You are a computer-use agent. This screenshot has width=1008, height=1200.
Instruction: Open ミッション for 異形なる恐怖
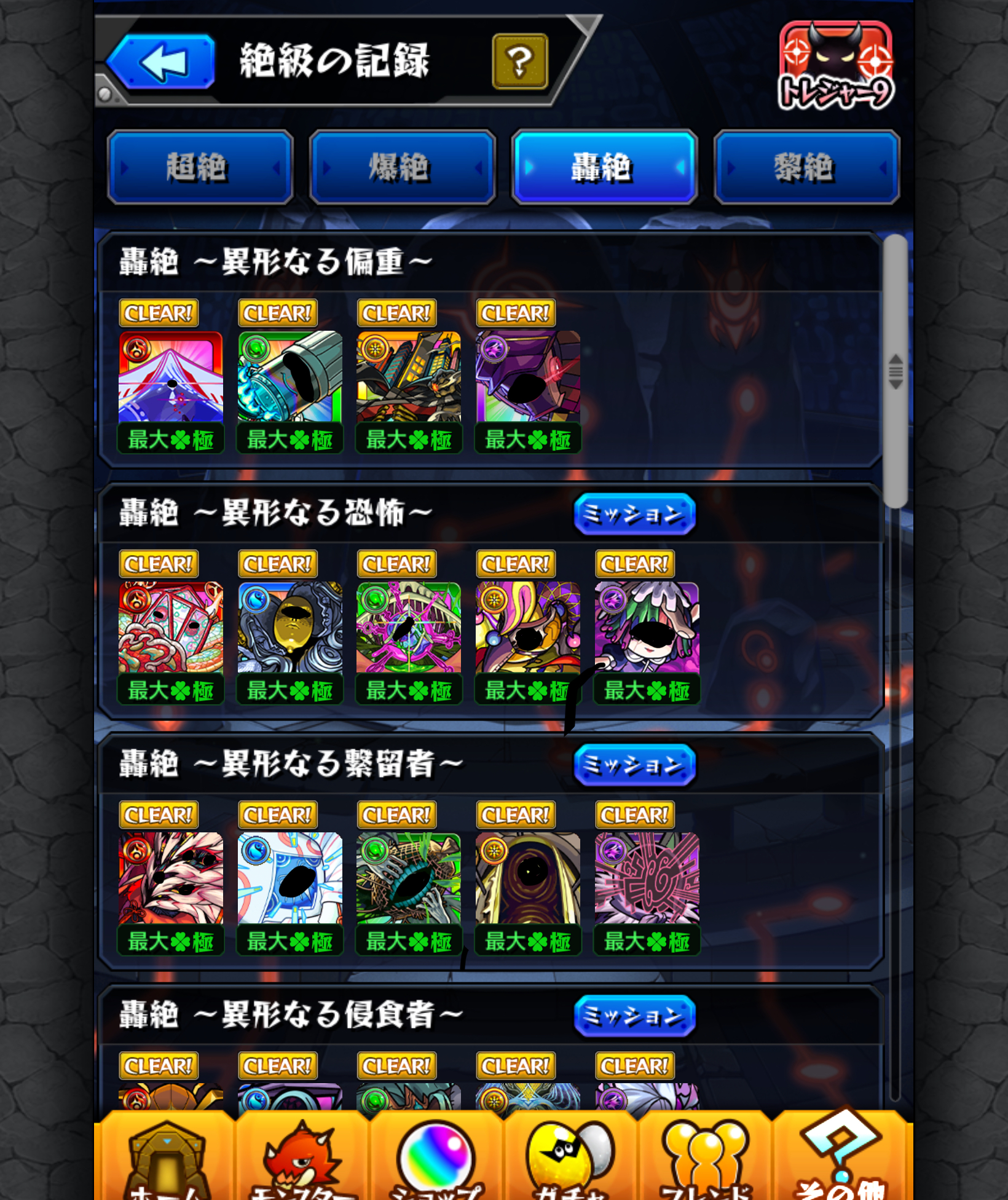tap(634, 514)
